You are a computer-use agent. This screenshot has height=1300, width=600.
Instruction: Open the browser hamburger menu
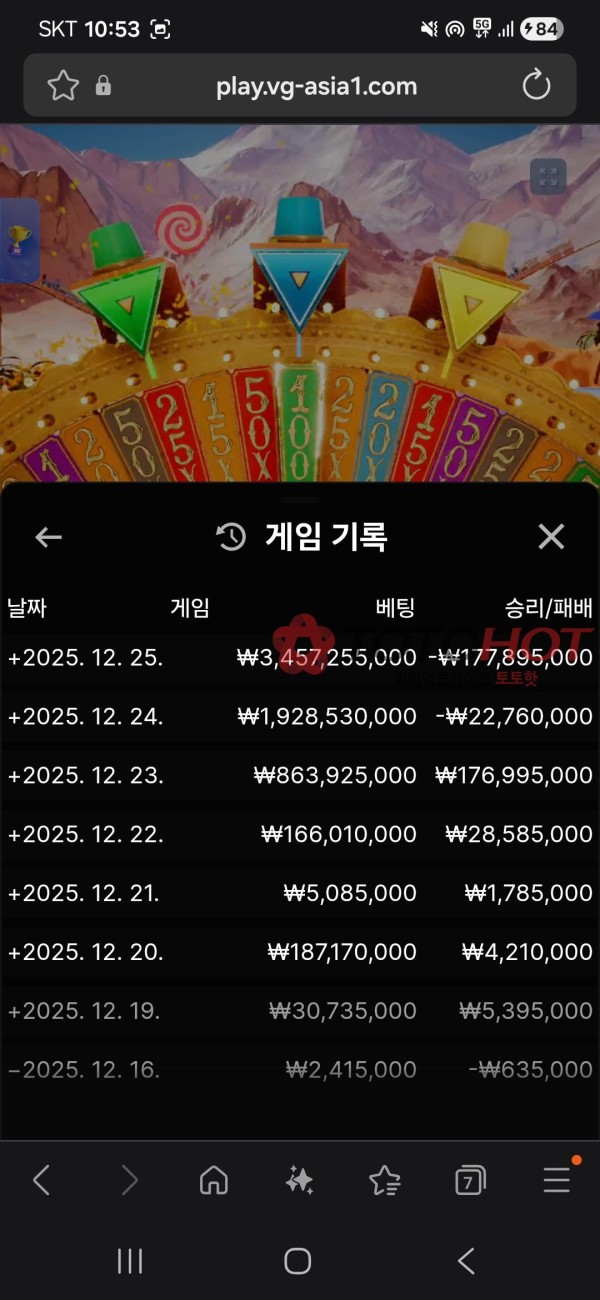coord(556,1181)
